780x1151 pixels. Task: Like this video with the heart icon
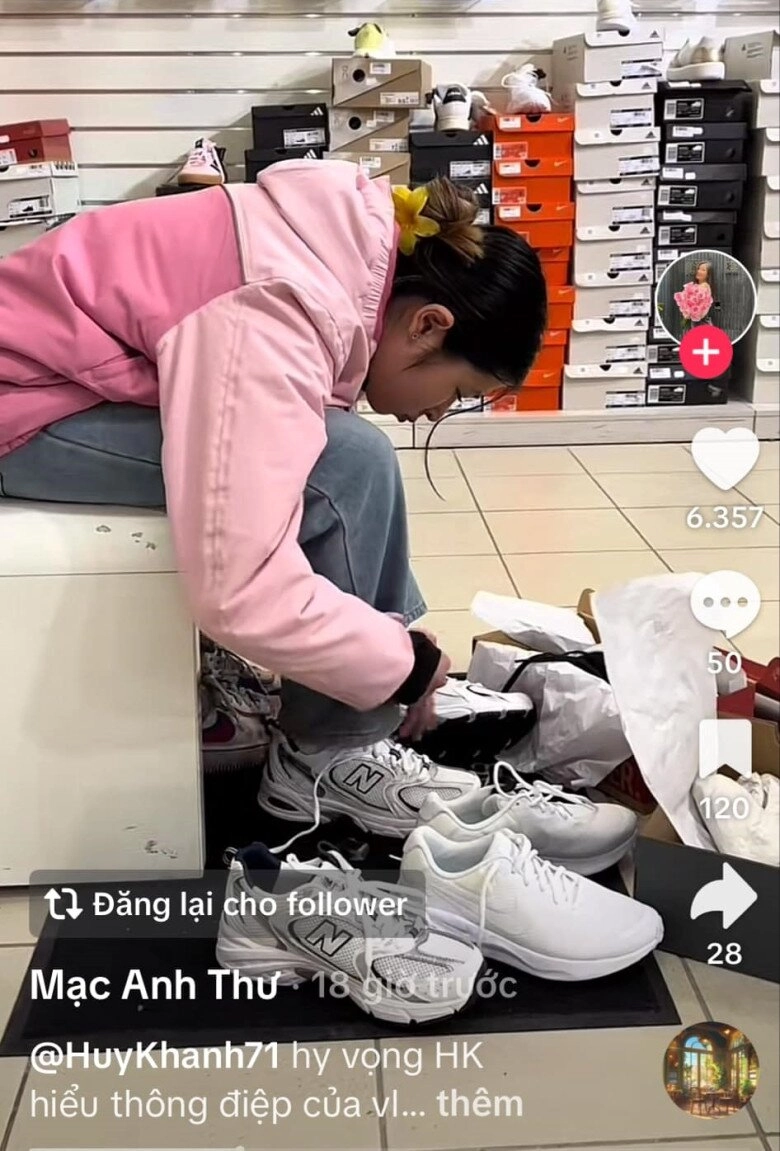[x=725, y=459]
